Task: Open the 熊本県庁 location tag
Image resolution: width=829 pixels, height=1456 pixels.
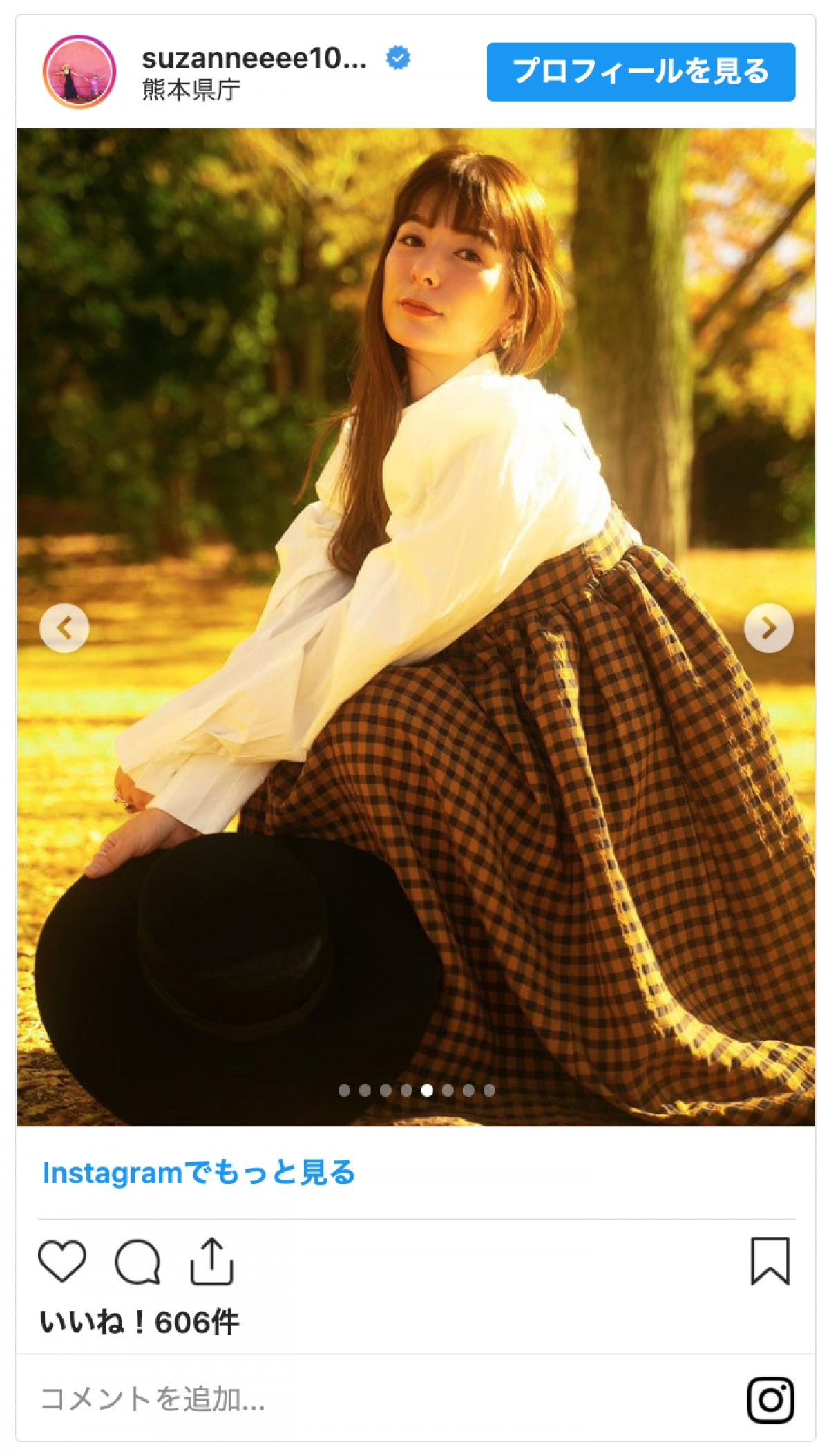Action: click(191, 90)
